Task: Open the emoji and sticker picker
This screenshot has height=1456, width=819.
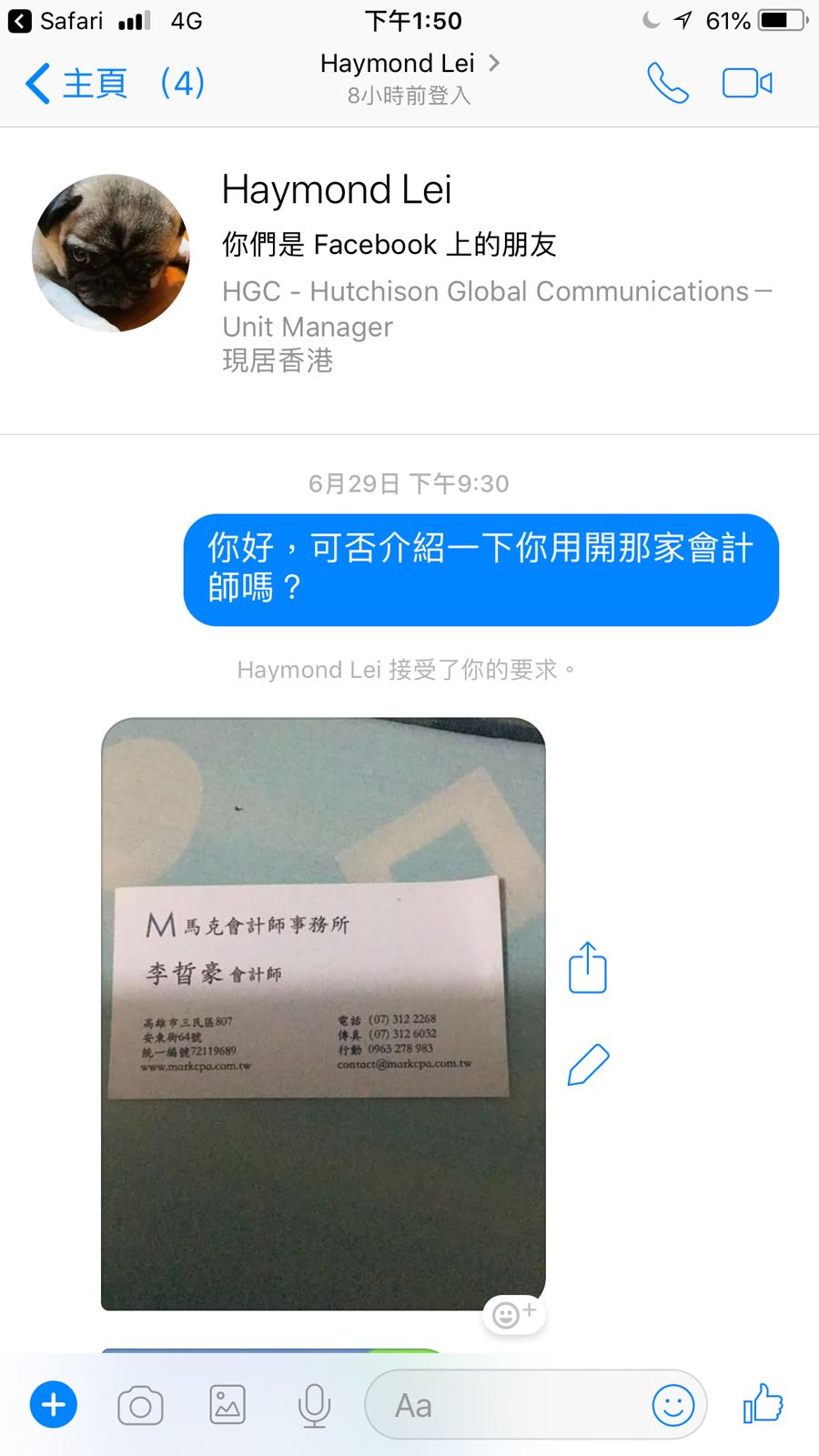Action: click(x=673, y=1406)
